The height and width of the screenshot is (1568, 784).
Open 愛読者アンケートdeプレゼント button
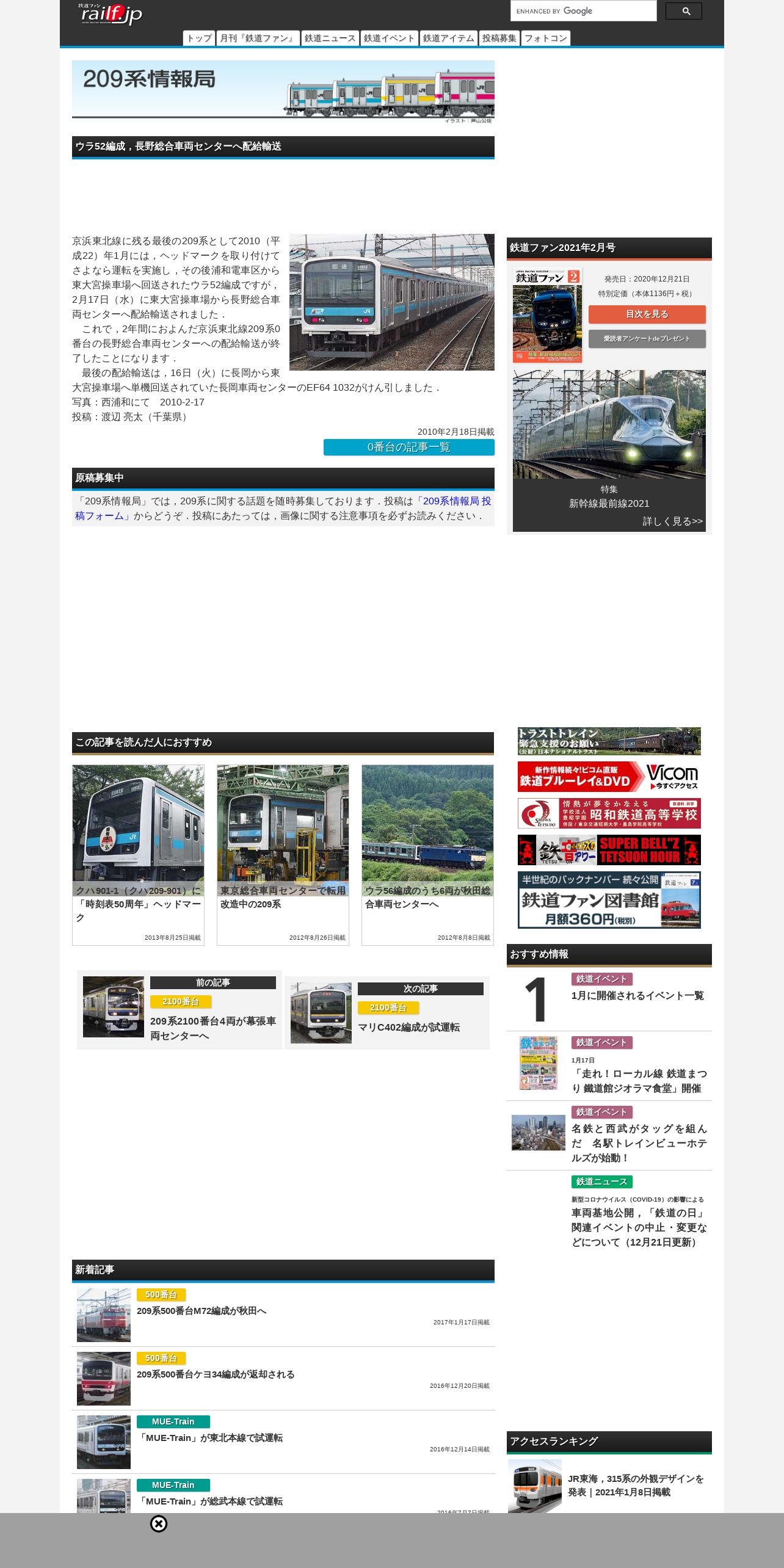coord(647,338)
